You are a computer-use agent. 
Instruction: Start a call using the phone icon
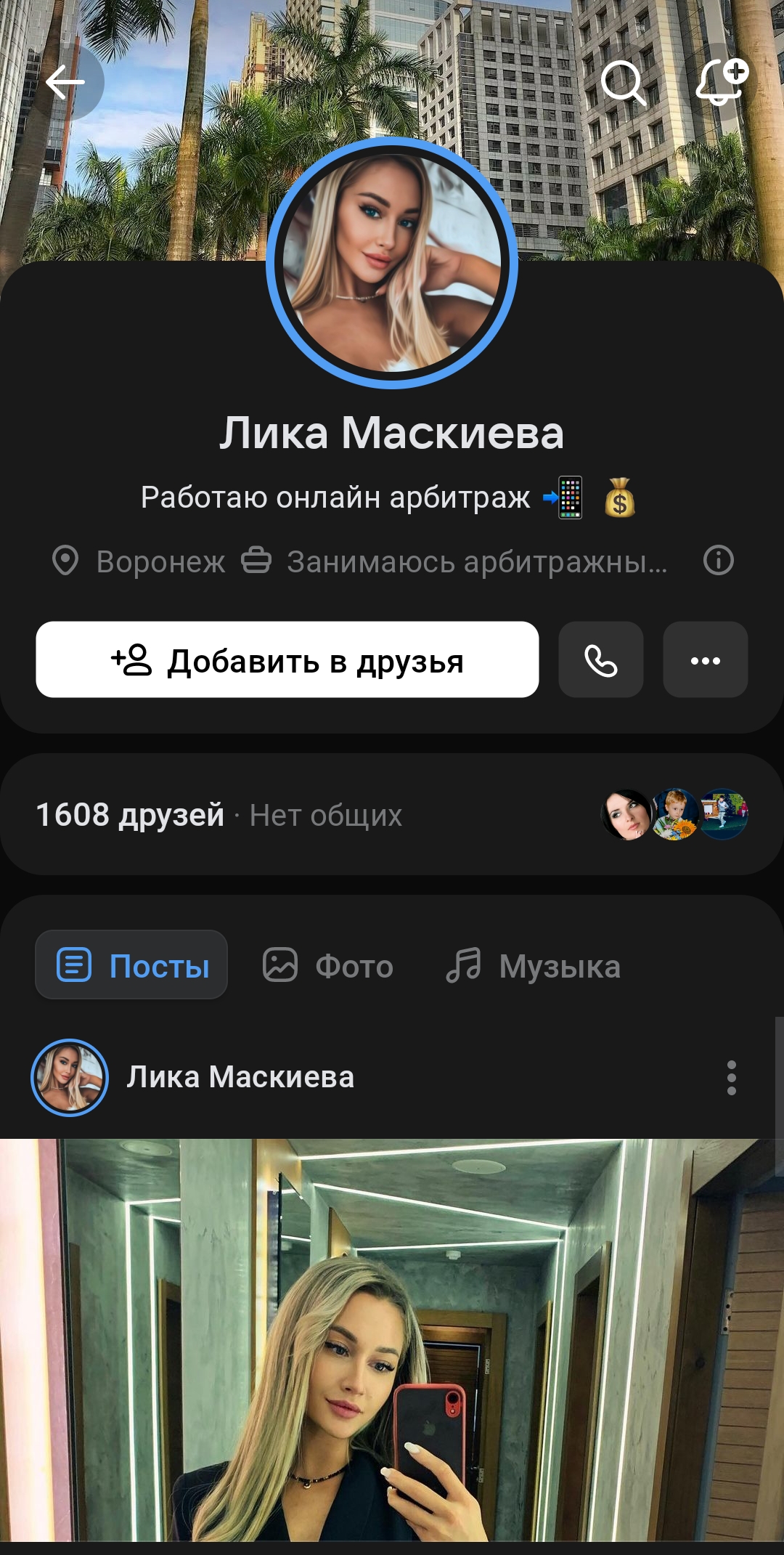[x=600, y=661]
